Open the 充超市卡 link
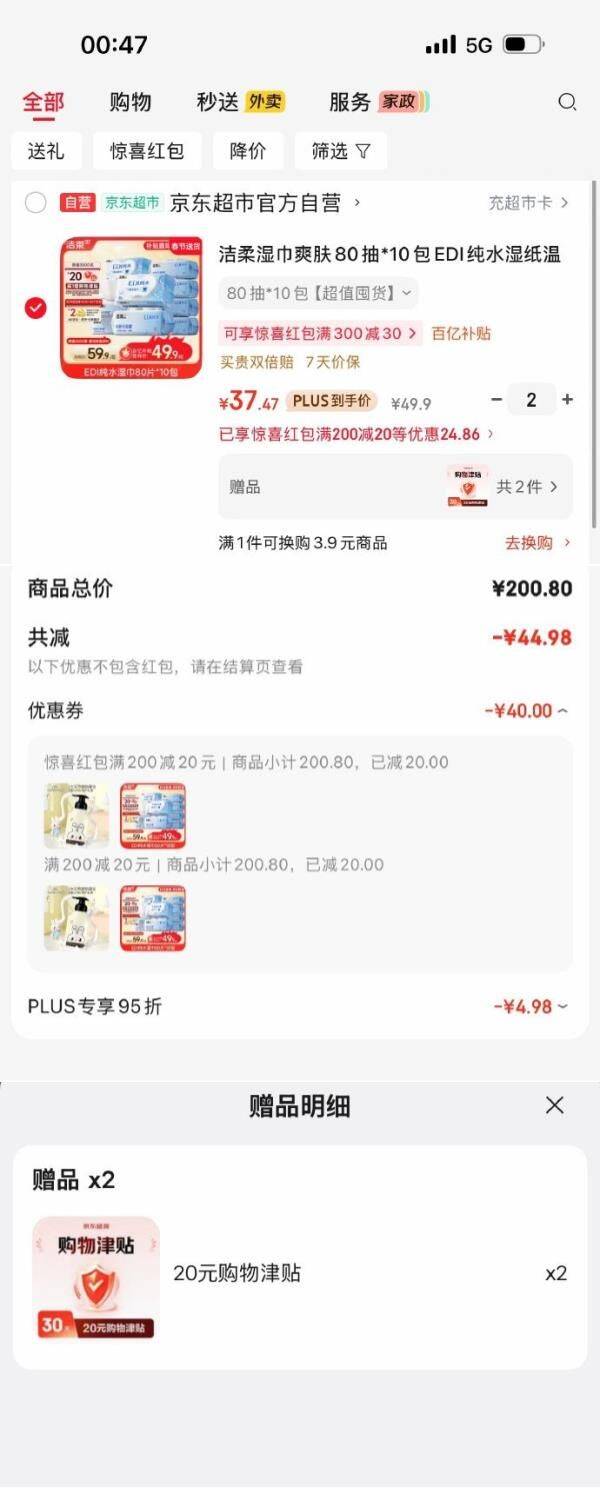The height and width of the screenshot is (1488, 600). 528,203
